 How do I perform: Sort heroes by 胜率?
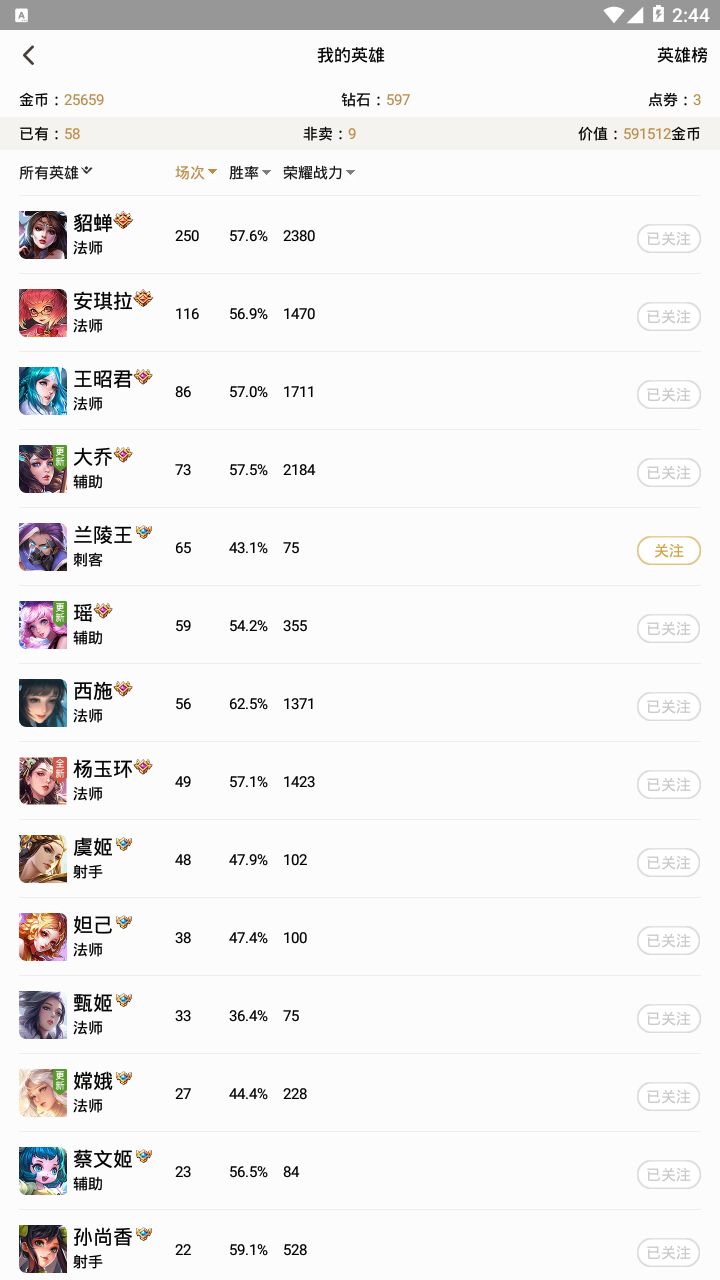250,172
